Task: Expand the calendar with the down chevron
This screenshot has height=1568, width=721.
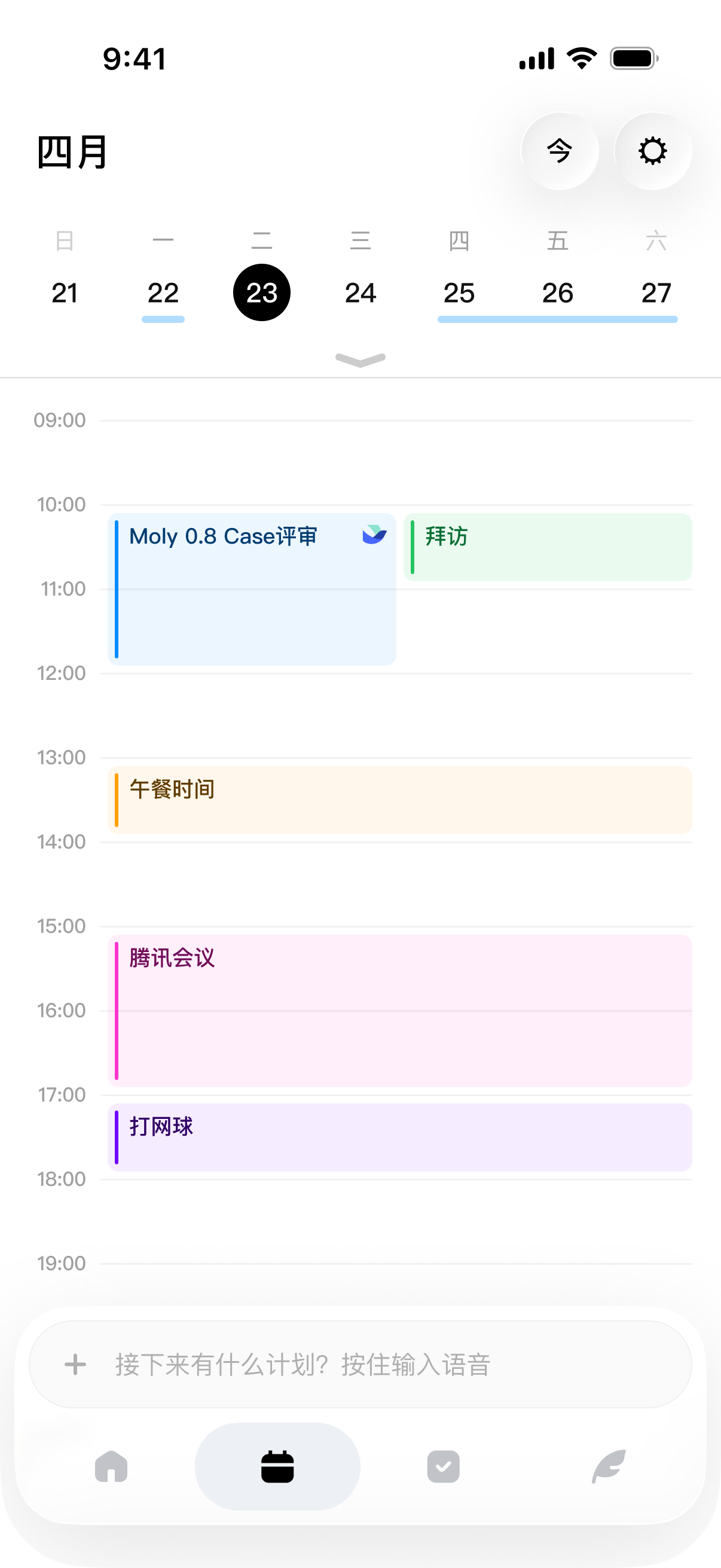Action: click(360, 360)
